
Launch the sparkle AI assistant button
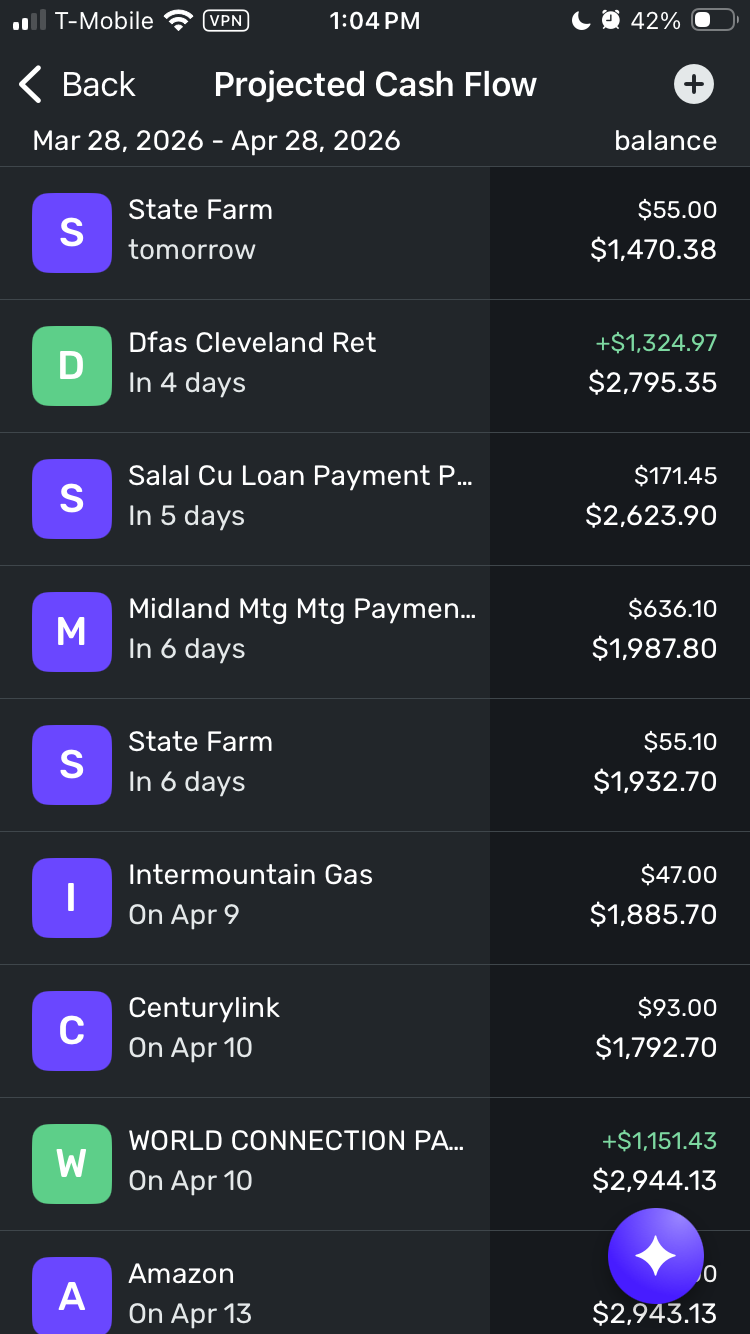(x=656, y=1256)
